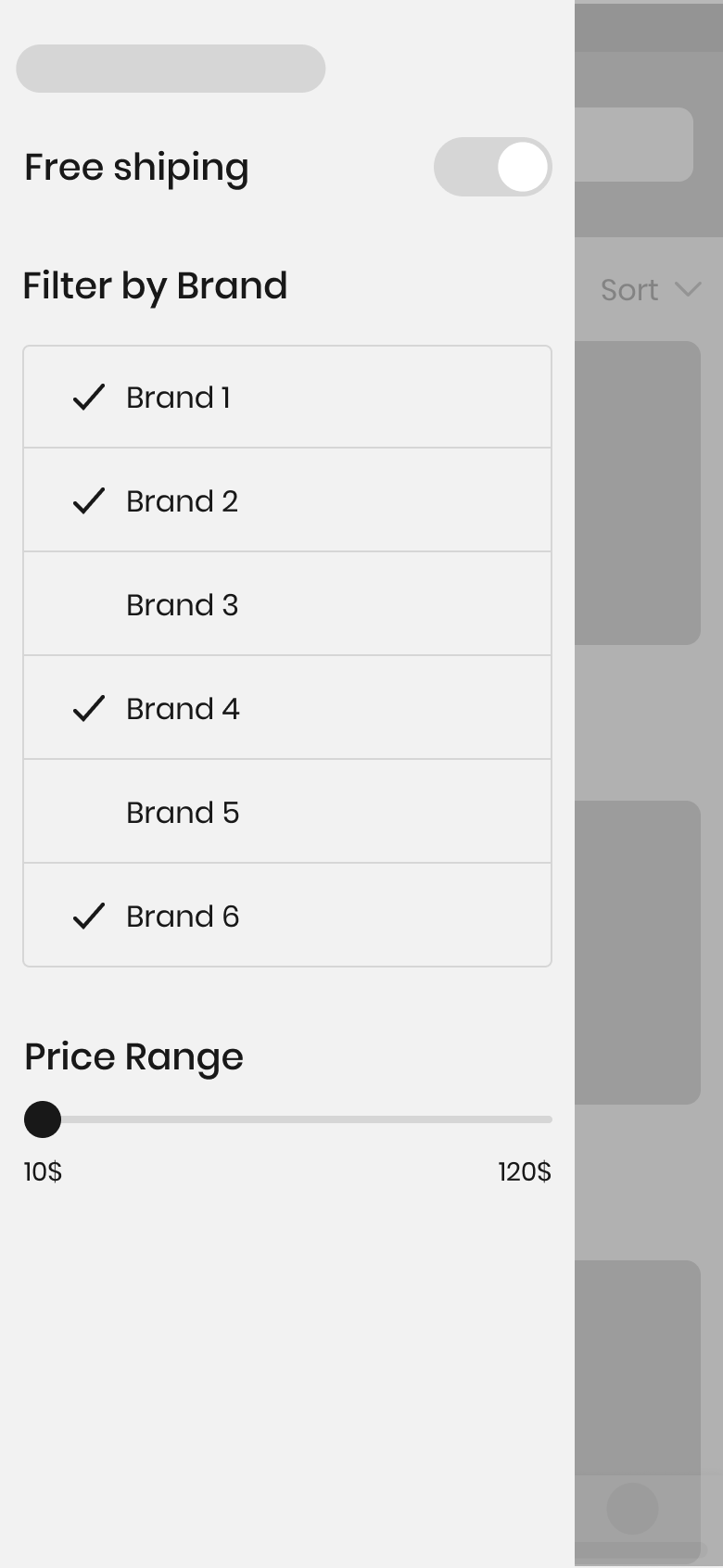723x1568 pixels.
Task: Check the Brand 5 row
Action: point(287,813)
